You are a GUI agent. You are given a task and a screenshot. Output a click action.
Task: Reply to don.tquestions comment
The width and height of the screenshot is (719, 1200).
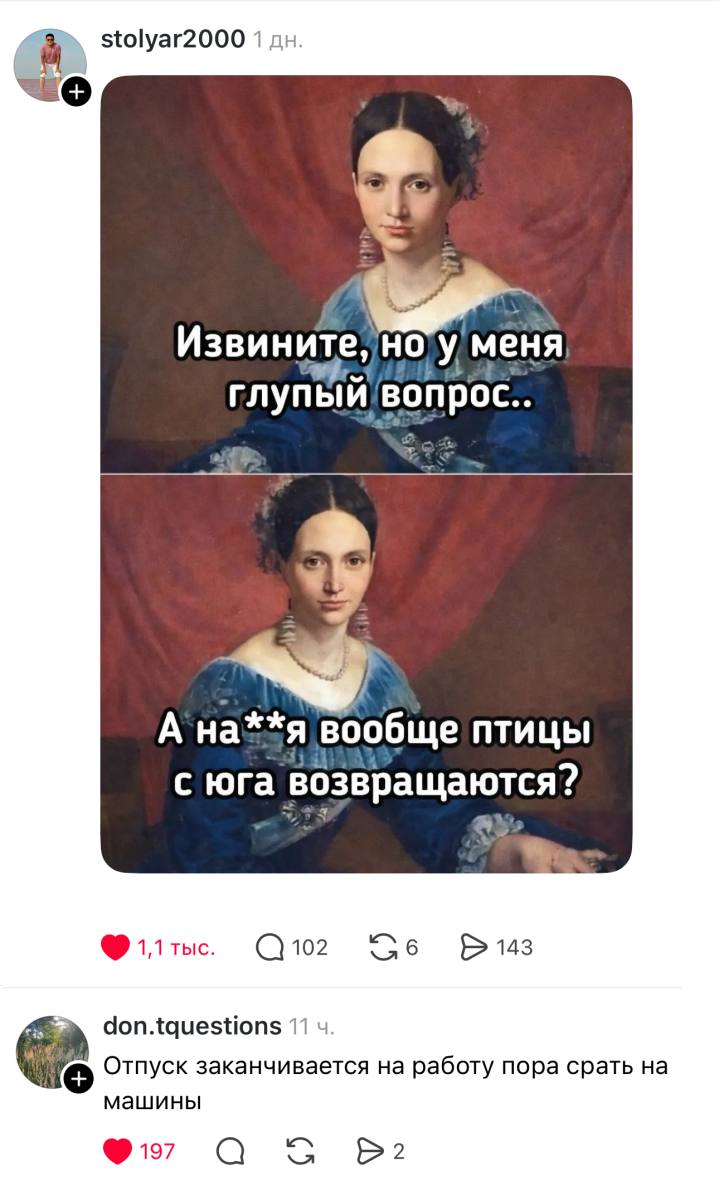(229, 1151)
